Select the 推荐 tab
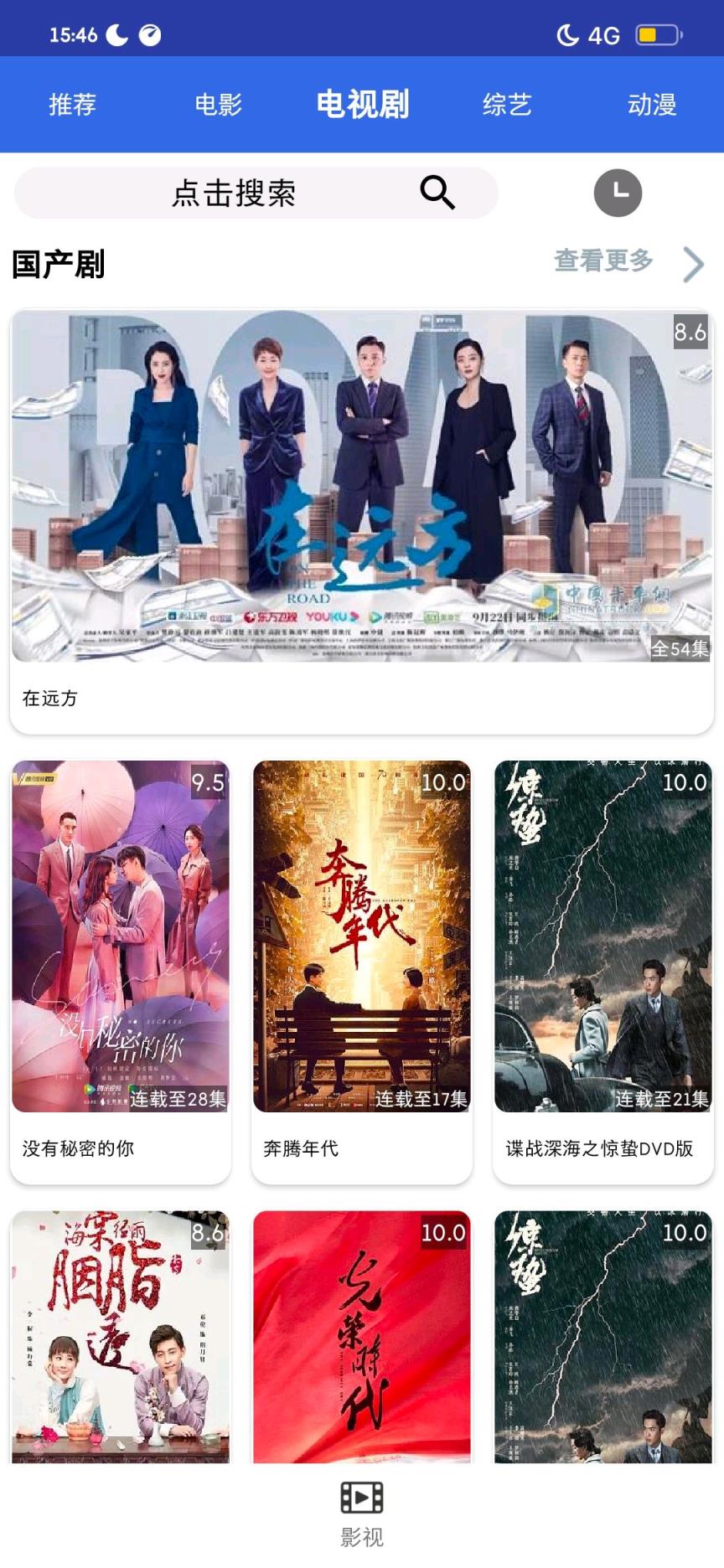Image resolution: width=724 pixels, height=1568 pixels. [x=72, y=104]
